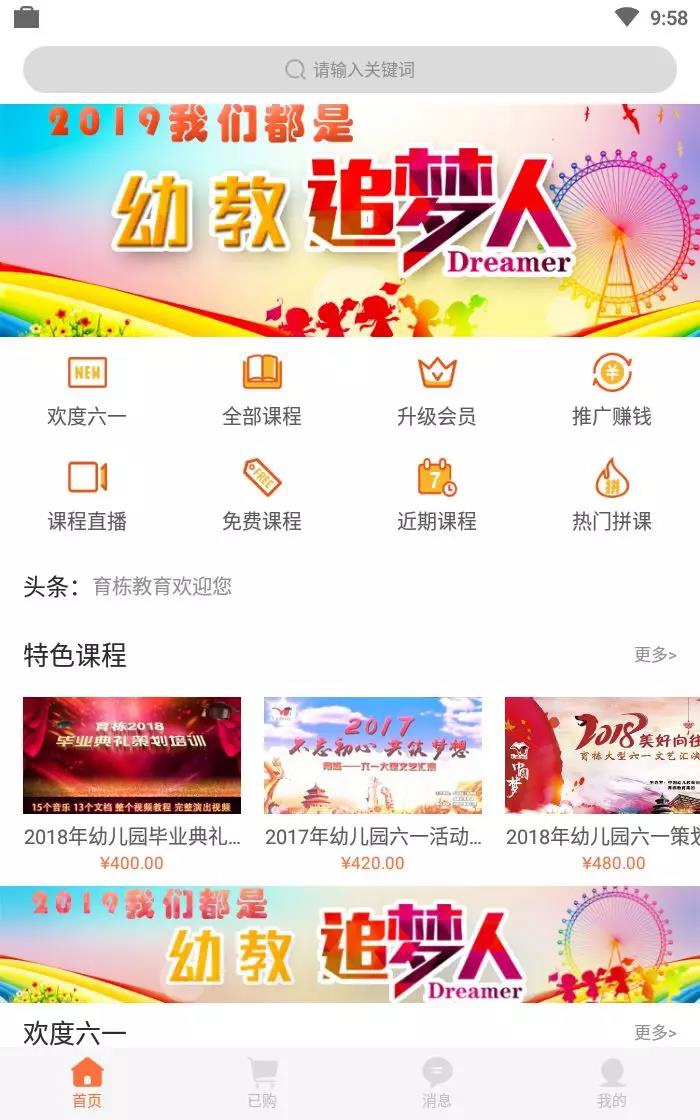Viewport: 700px width, 1120px height.
Task: Open 推广赚钱 option
Action: 612,390
